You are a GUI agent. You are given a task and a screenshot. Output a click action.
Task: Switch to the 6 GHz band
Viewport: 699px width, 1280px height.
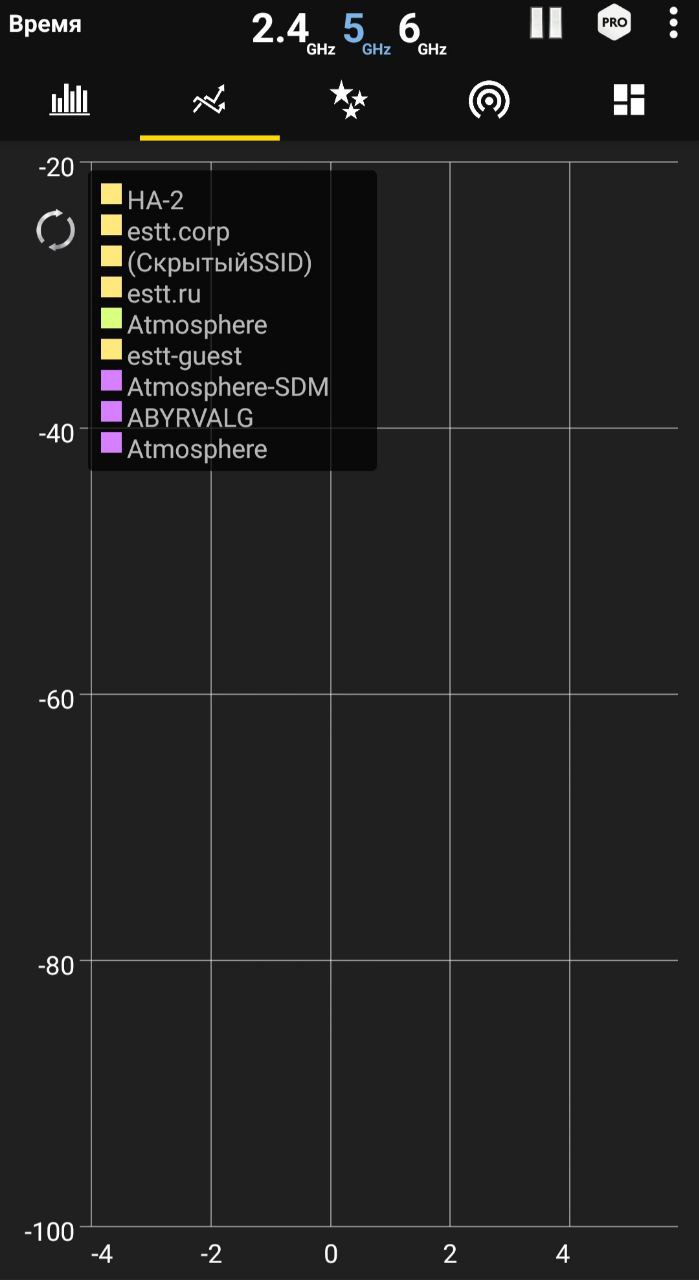pos(422,32)
